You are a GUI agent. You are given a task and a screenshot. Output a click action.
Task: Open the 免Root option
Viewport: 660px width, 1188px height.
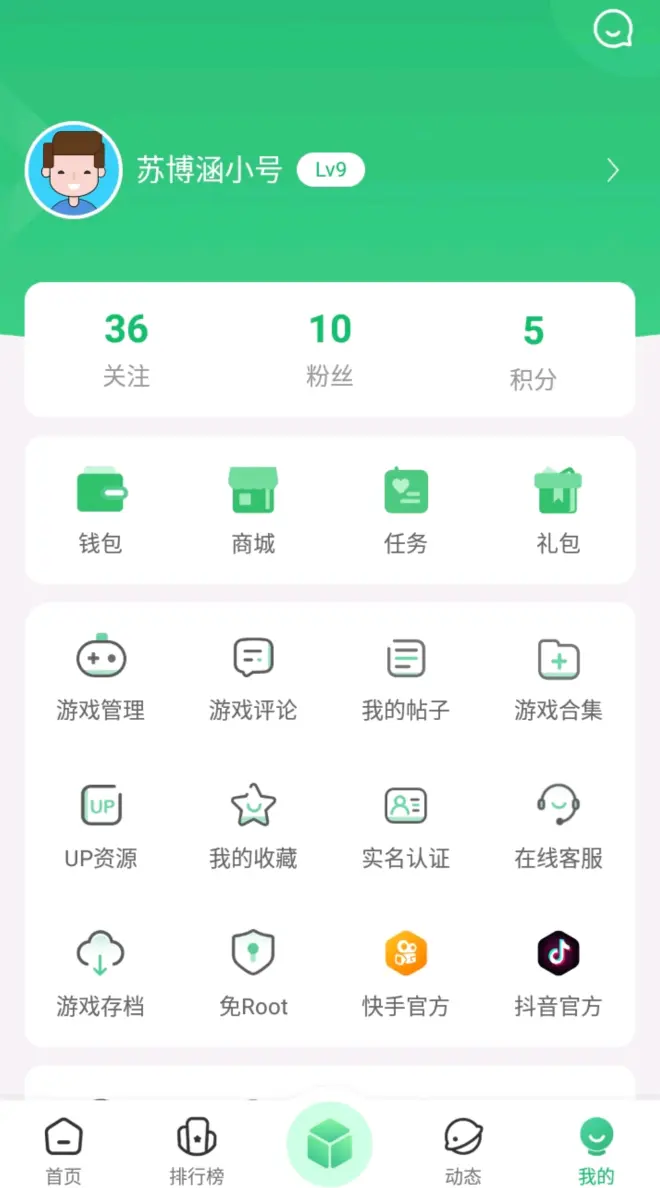[x=253, y=973]
